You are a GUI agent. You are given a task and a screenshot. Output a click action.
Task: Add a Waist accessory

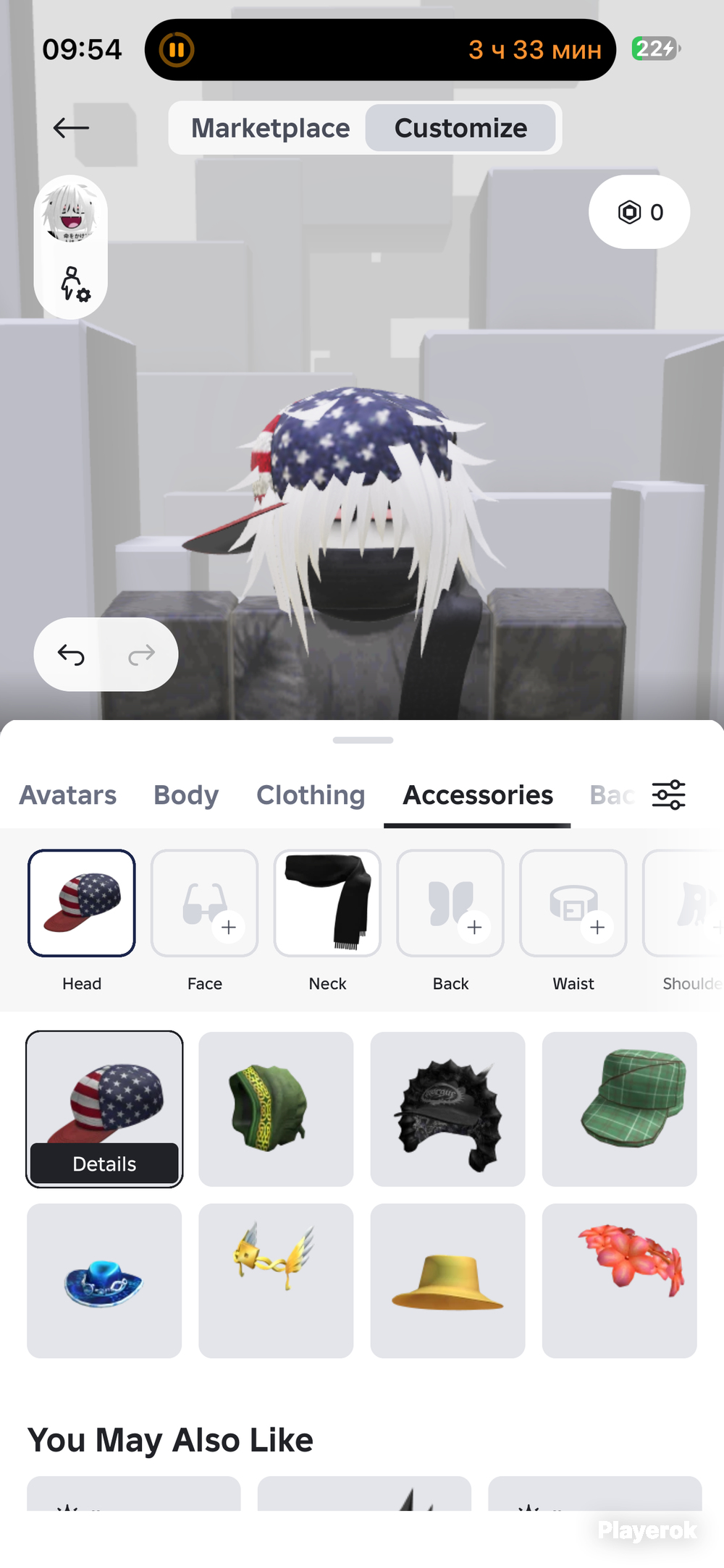573,903
